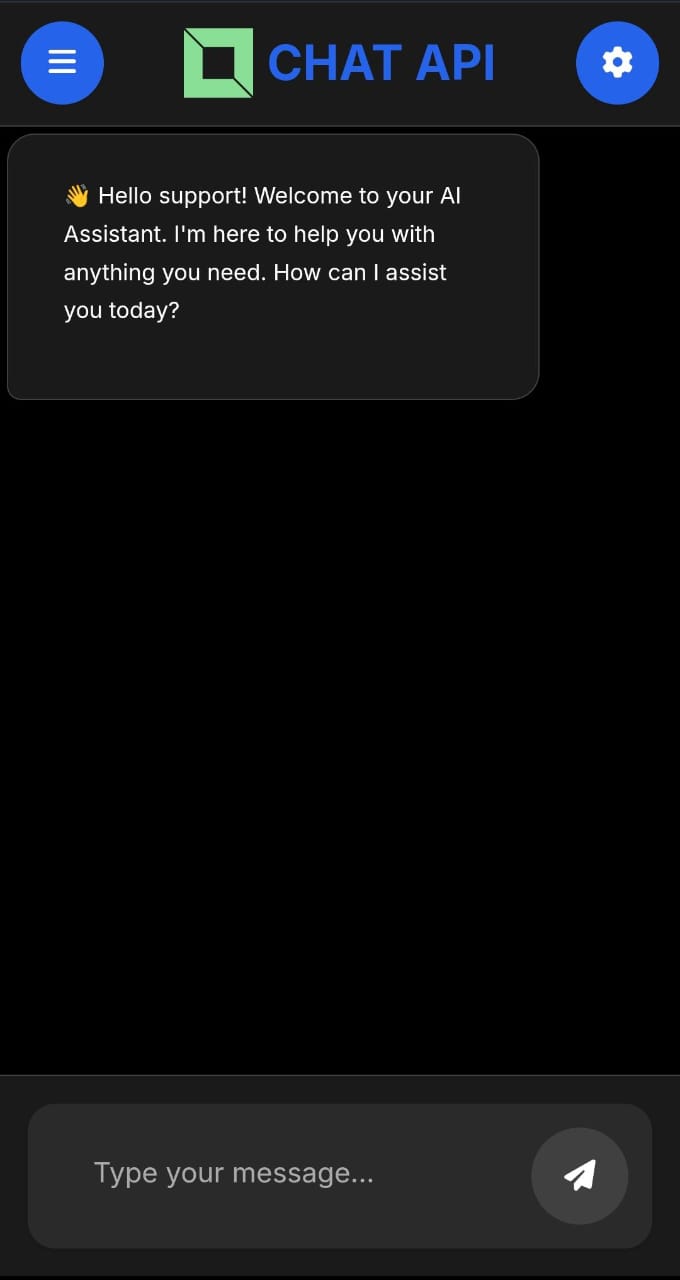Open the settings gear
Screen dimensions: 680x1280
point(617,63)
